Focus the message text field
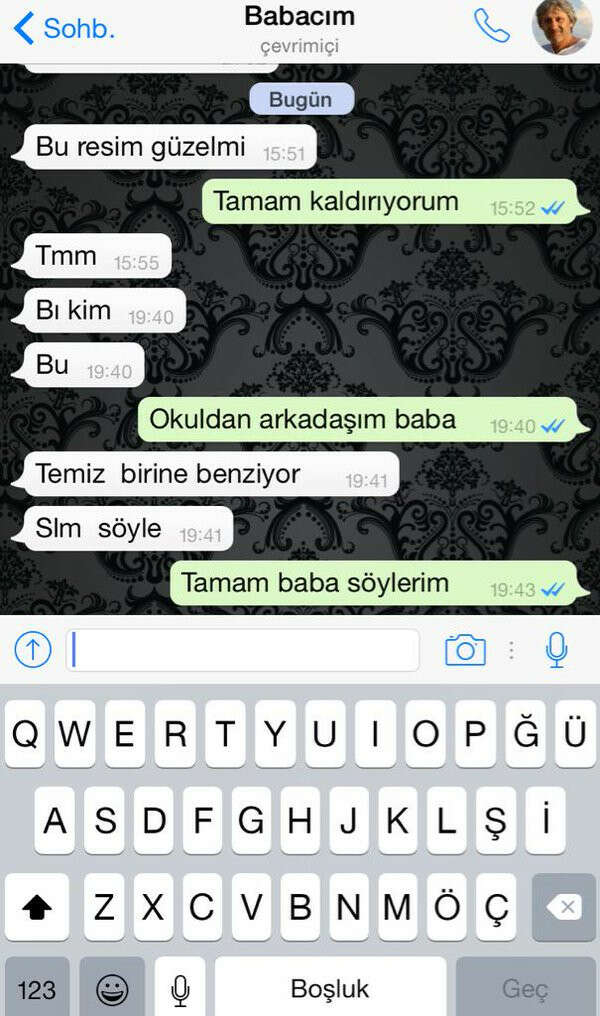 [243, 650]
